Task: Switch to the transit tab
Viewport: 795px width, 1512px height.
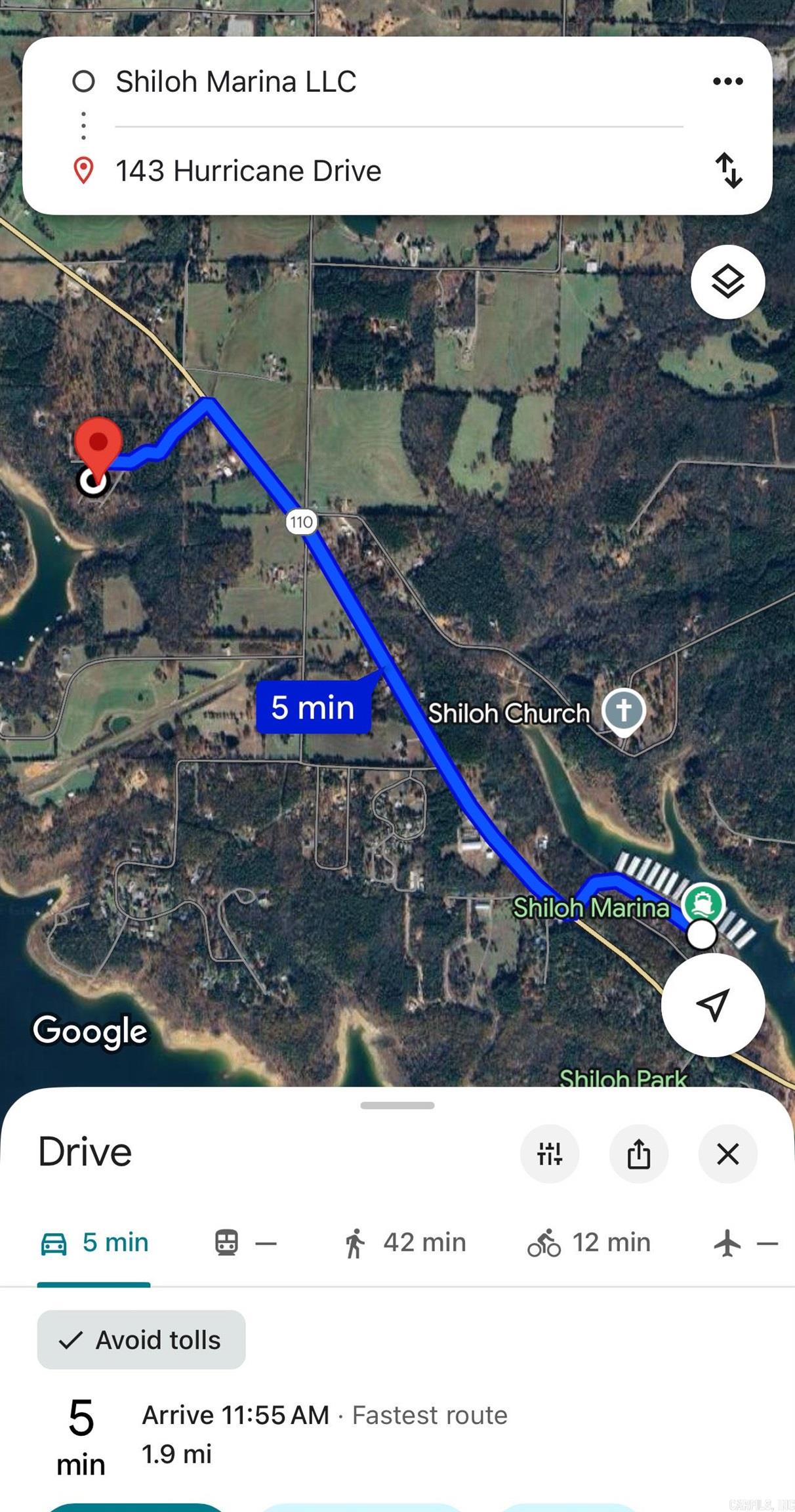Action: (245, 1243)
